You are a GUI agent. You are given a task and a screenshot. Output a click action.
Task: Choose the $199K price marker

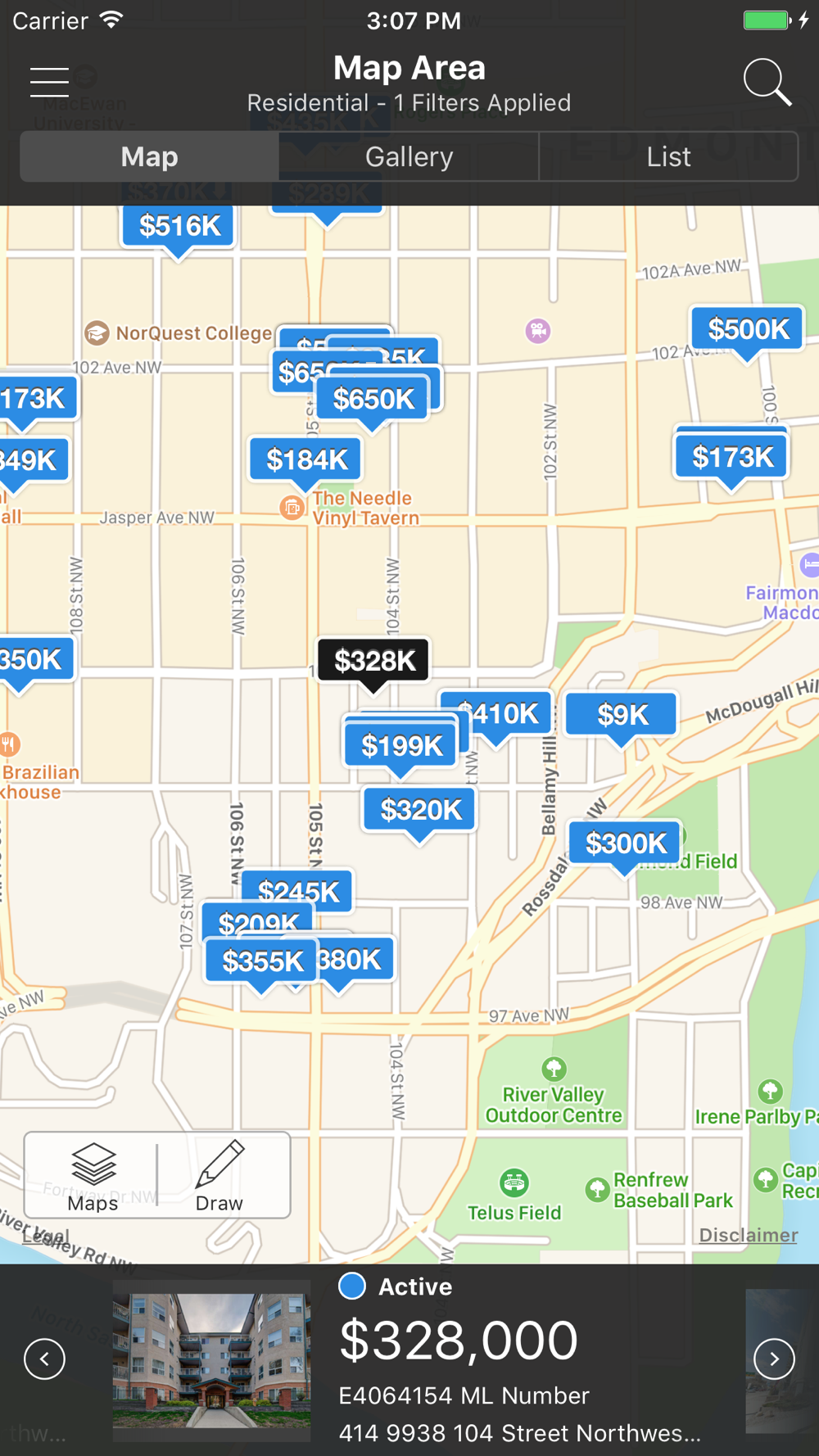[401, 747]
